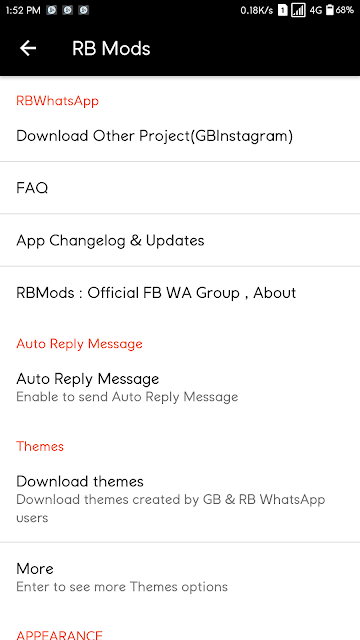
Task: View App Changelog & Updates
Action: [180, 240]
